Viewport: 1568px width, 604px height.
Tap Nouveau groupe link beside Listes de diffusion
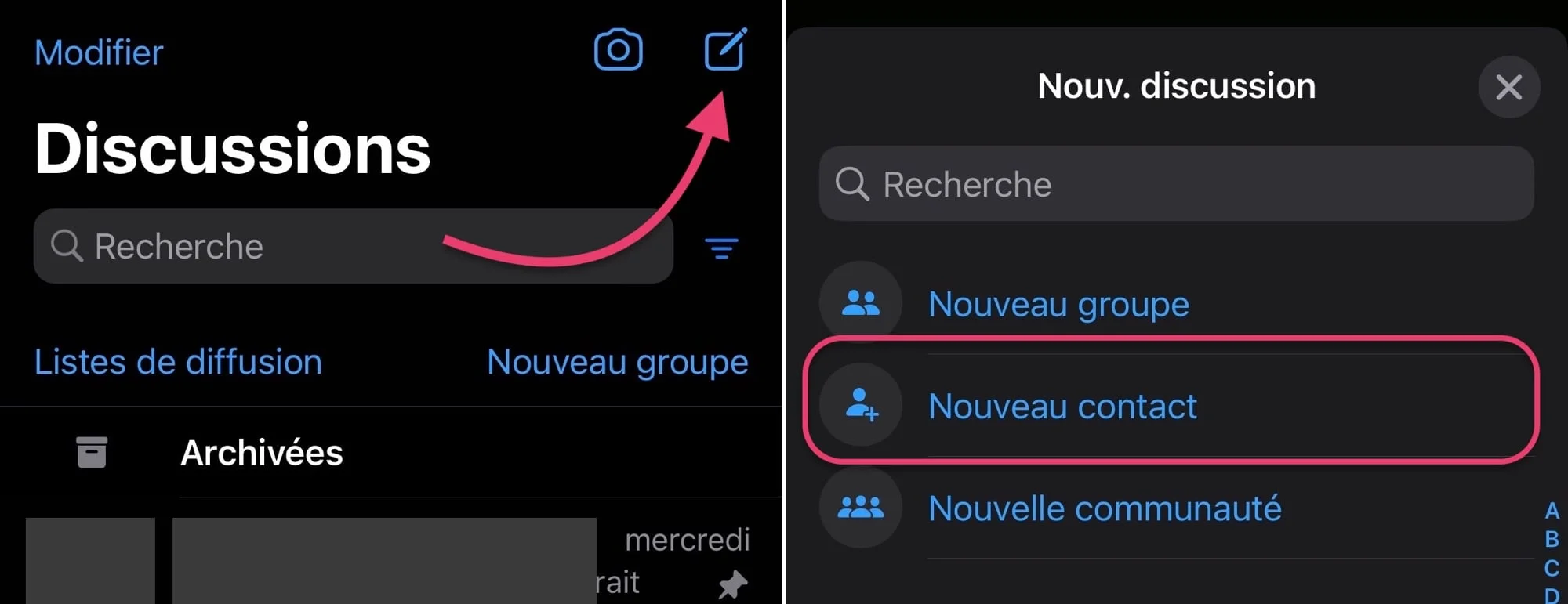617,362
